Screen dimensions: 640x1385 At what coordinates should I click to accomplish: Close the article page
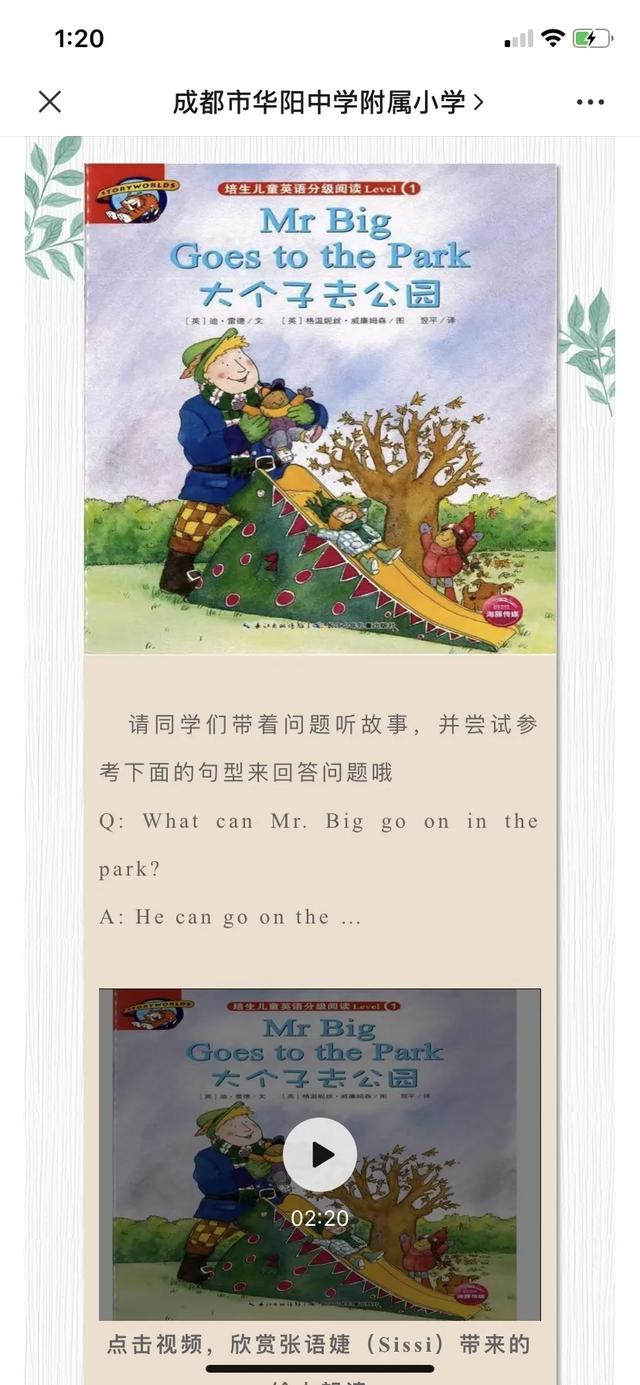tap(50, 102)
